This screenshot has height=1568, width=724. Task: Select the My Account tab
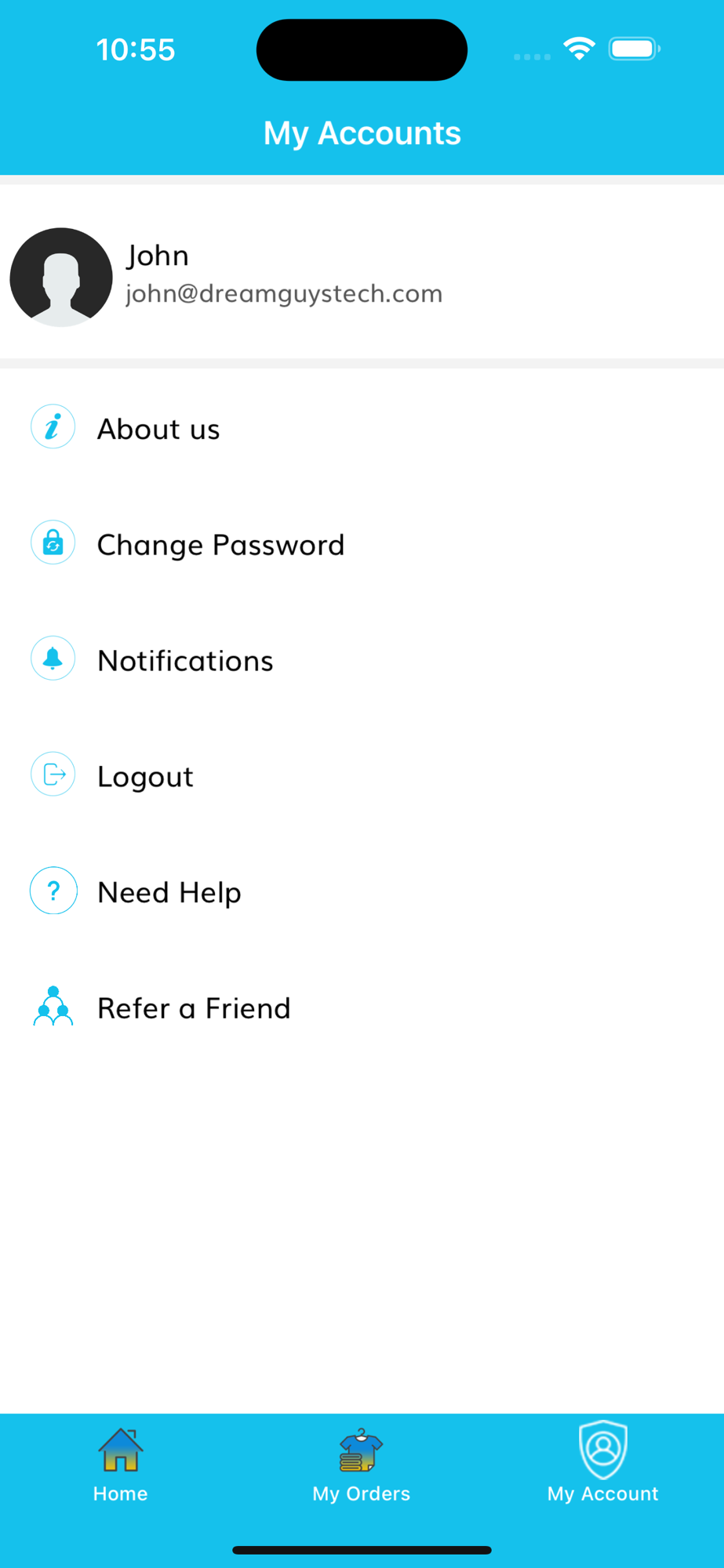[x=603, y=1465]
